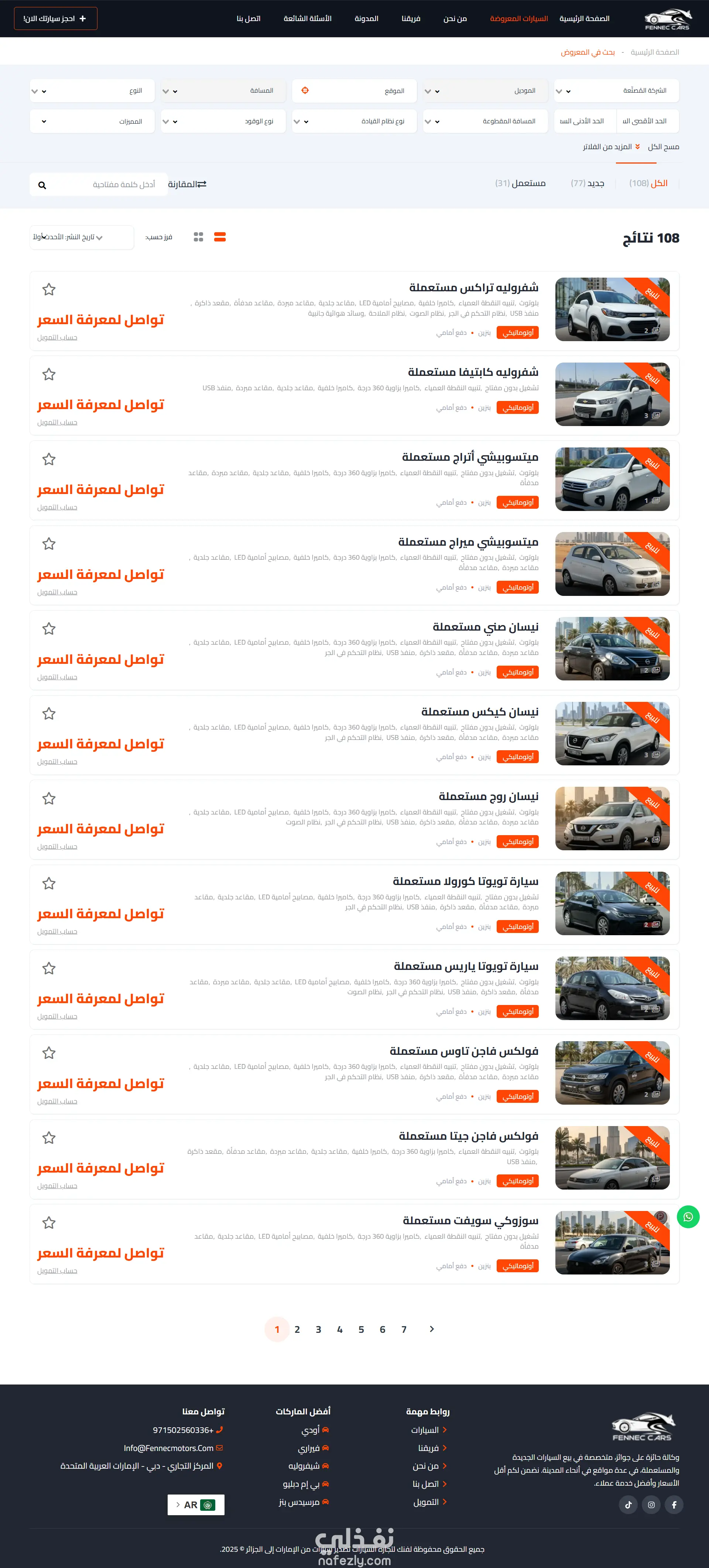Open the 'الشركة المُصنّعة' manufacturer dropdown
Viewport: 709px width, 1568px height.
pos(616,91)
